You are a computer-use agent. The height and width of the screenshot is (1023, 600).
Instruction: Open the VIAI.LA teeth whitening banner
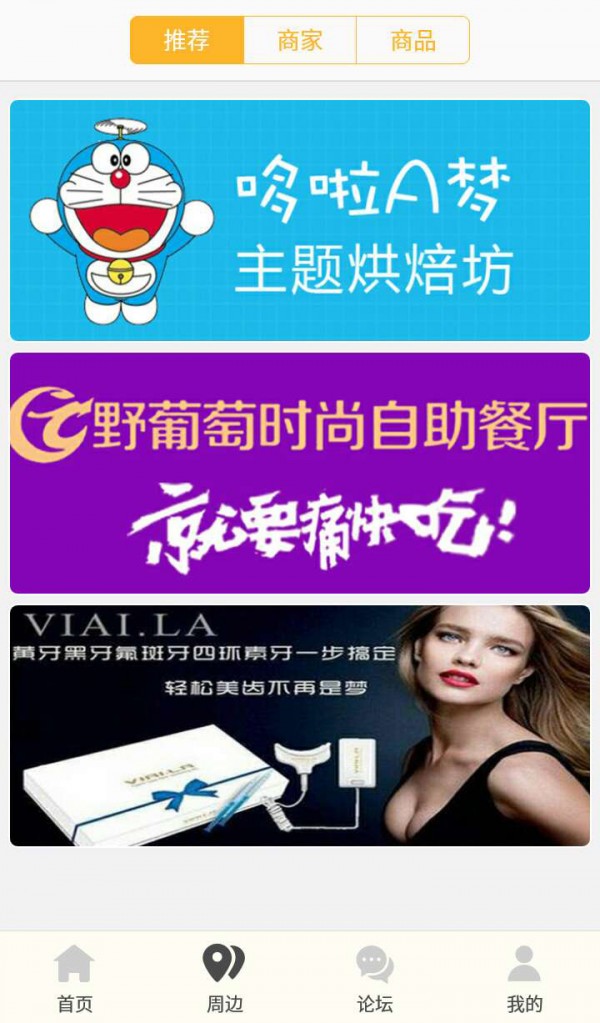click(x=300, y=726)
